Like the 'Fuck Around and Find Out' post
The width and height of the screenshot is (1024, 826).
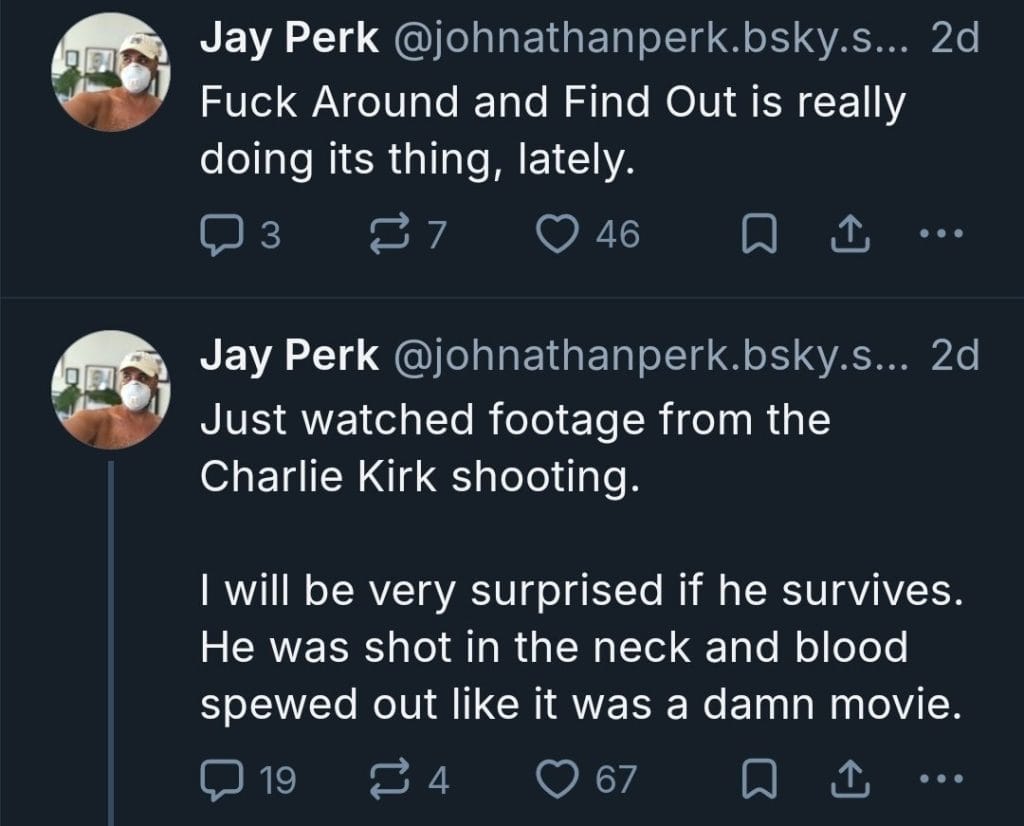[554, 234]
